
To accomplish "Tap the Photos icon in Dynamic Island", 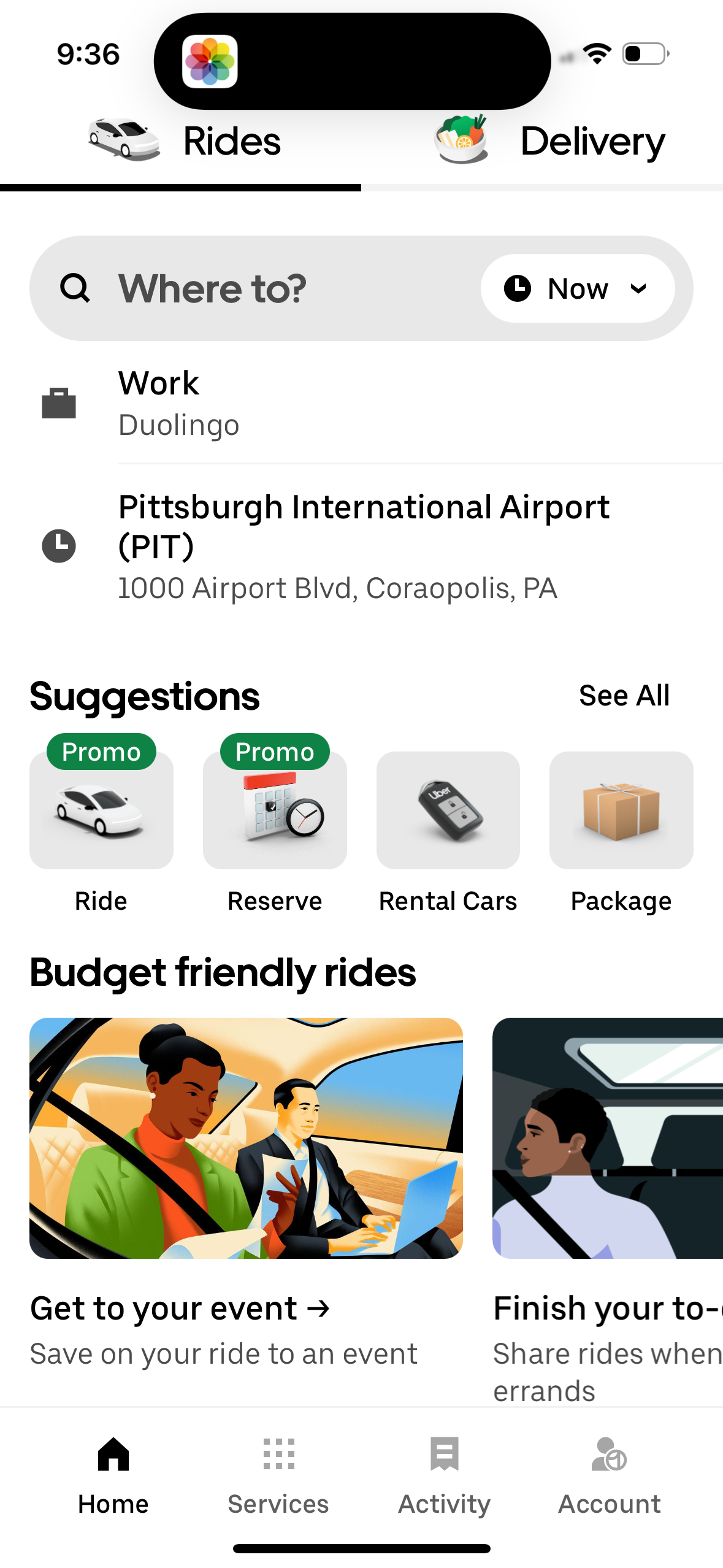I will click(x=208, y=61).
